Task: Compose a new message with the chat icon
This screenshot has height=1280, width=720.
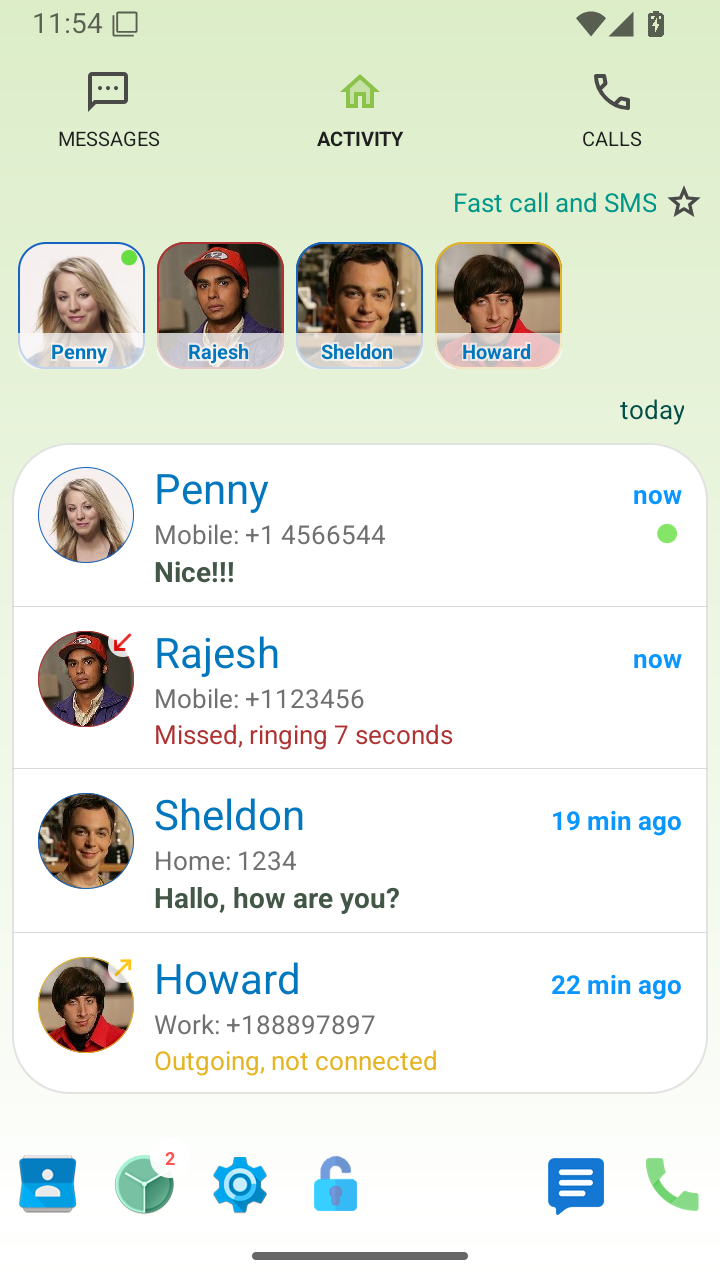Action: [x=576, y=1185]
